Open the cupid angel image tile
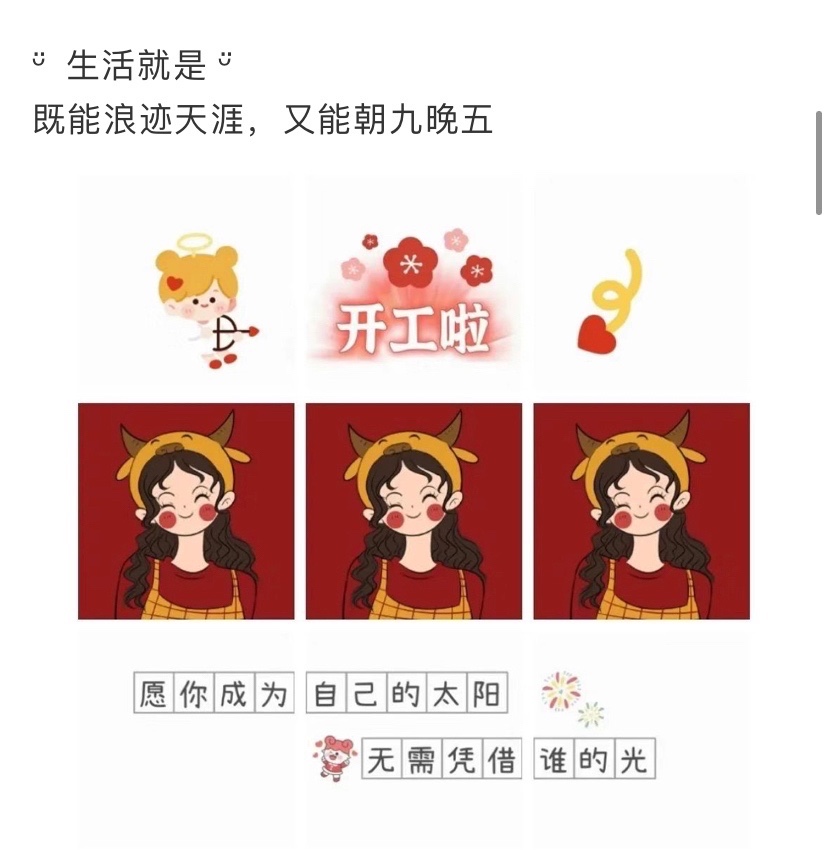This screenshot has width=828, height=857. (x=186, y=286)
